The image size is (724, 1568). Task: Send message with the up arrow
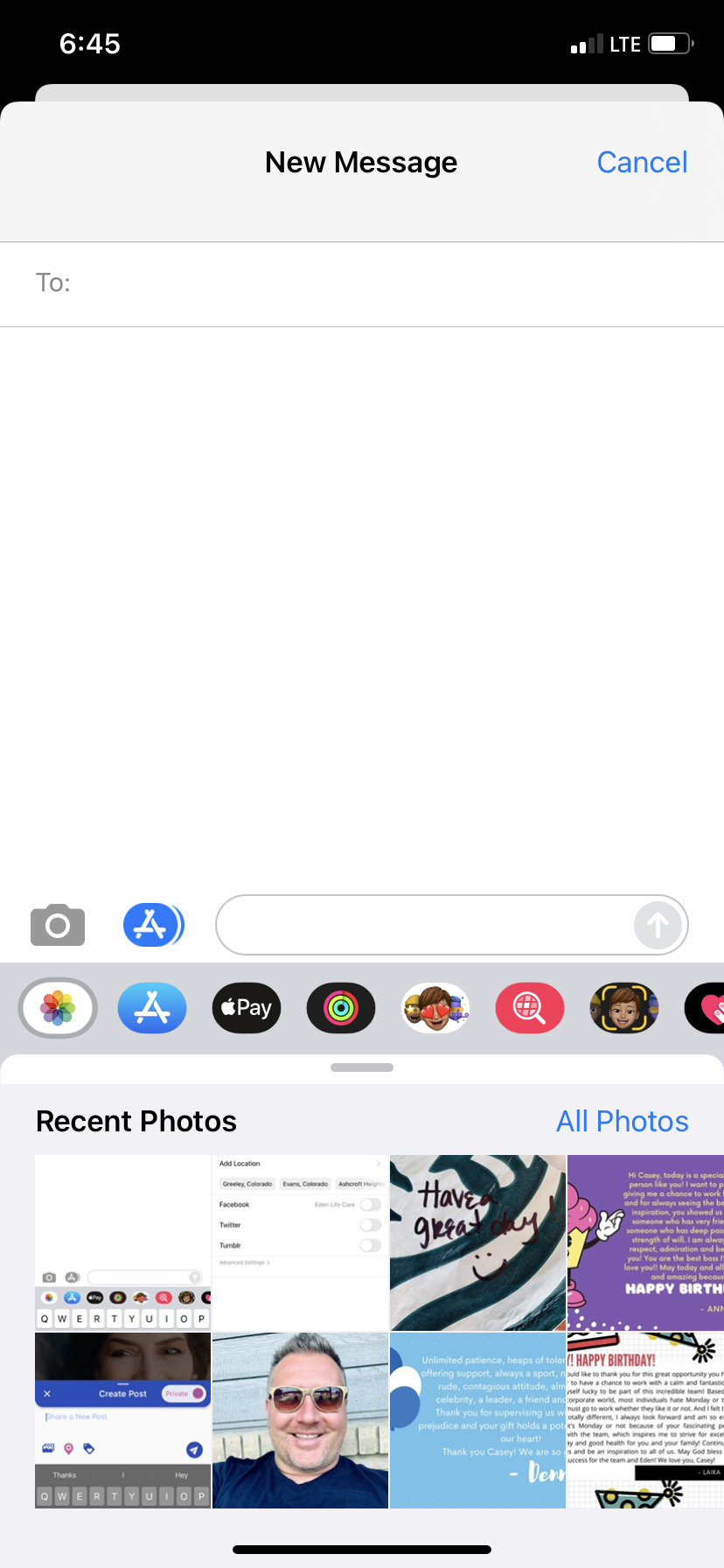coord(658,925)
